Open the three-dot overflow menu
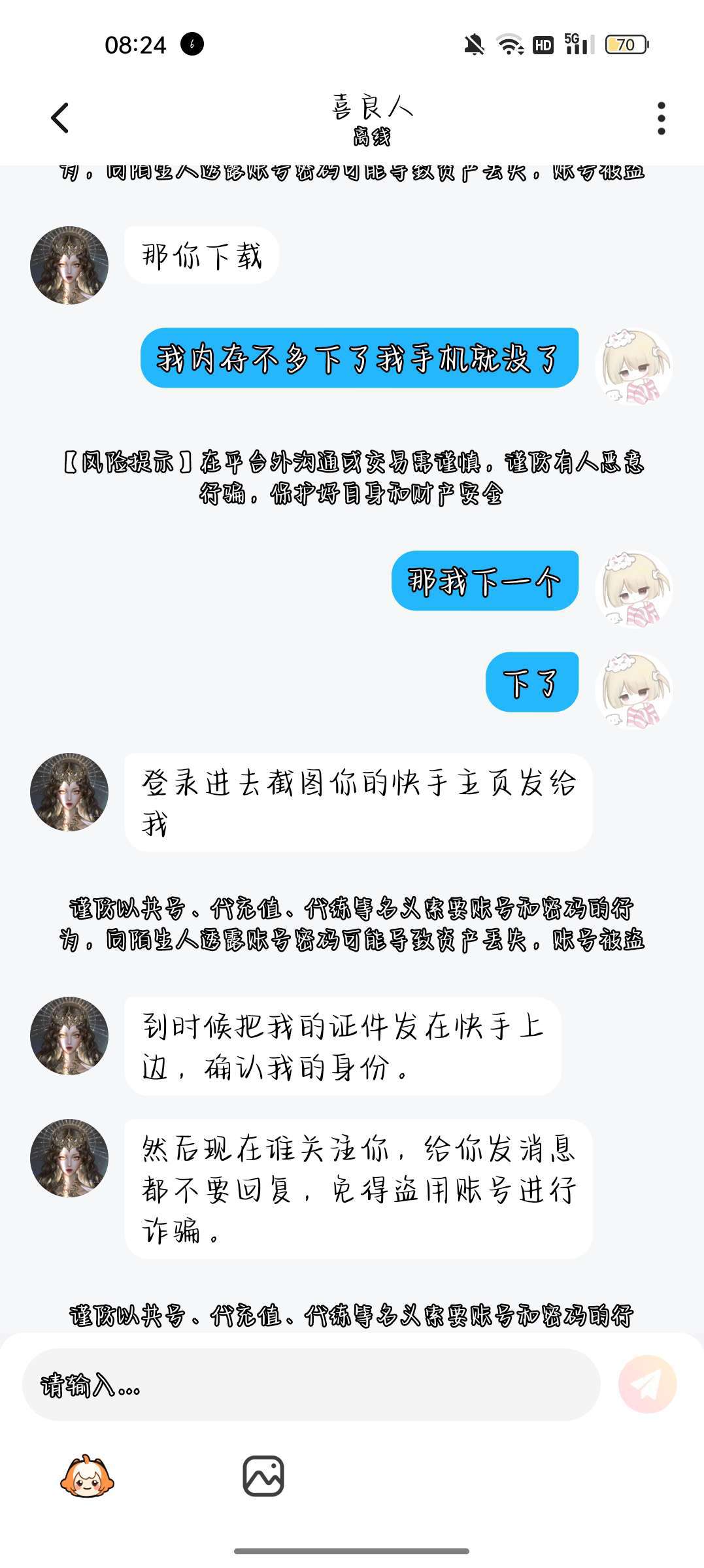Viewport: 704px width, 1568px height. coord(661,118)
